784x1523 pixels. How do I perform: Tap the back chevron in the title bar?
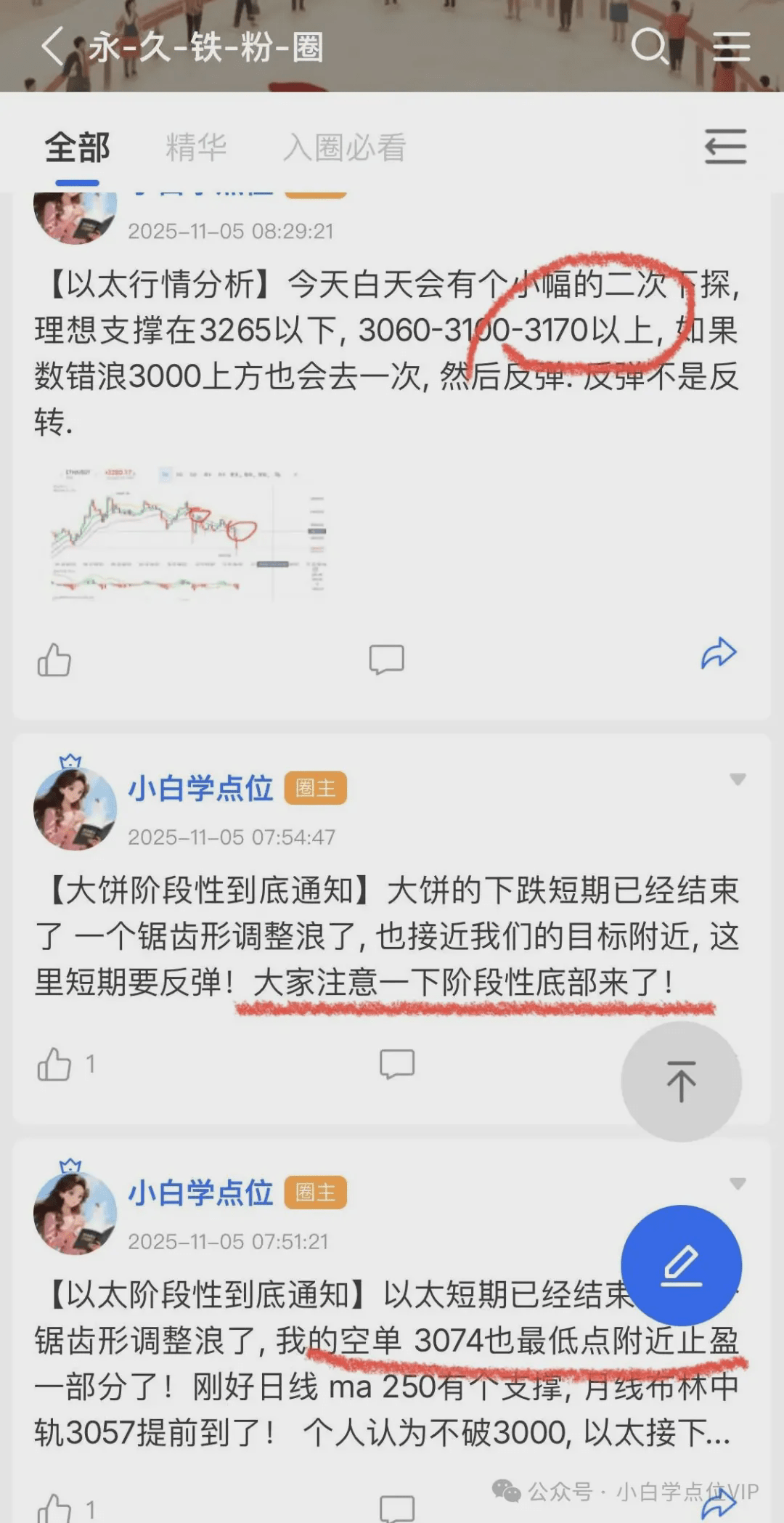click(55, 46)
